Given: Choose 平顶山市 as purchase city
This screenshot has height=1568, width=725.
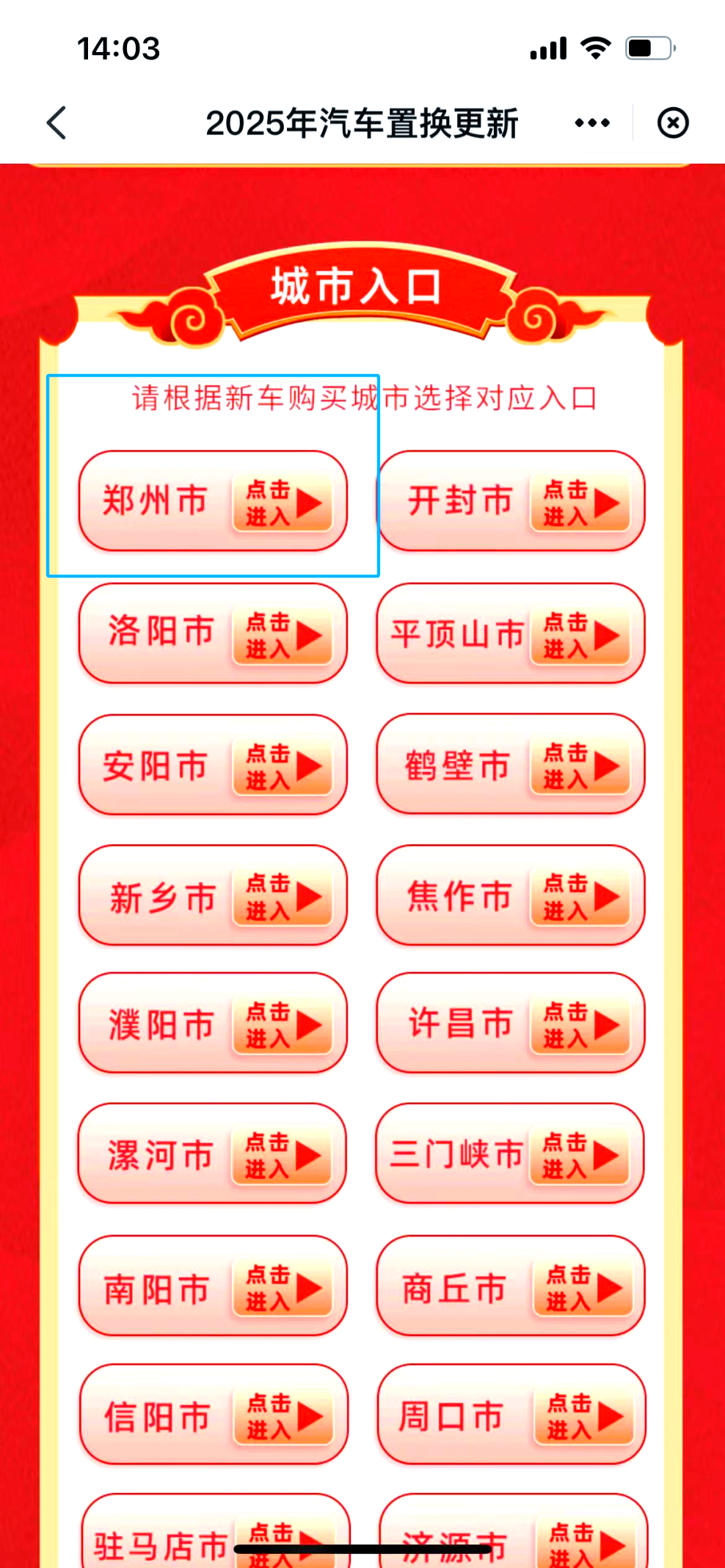Looking at the screenshot, I should point(511,633).
